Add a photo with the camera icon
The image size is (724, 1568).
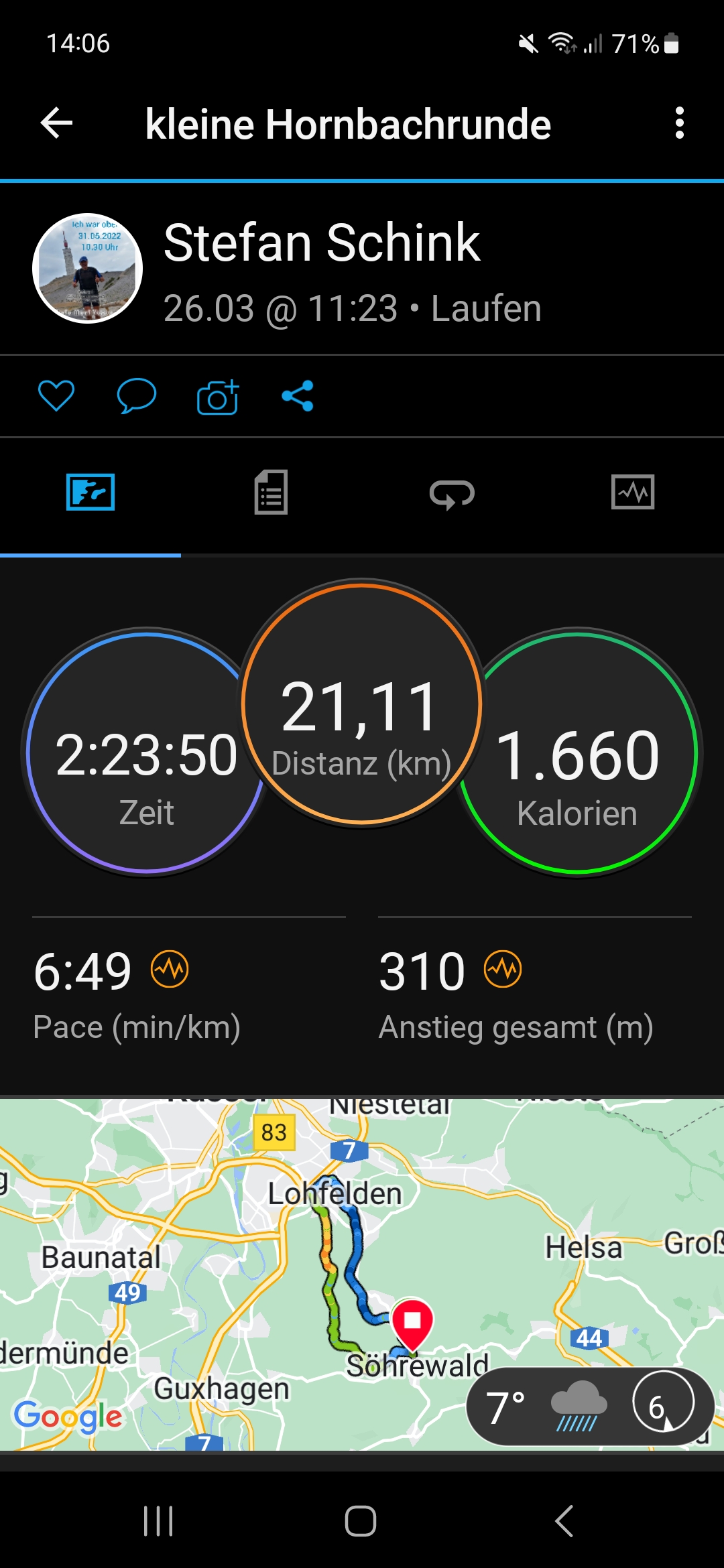[x=217, y=397]
